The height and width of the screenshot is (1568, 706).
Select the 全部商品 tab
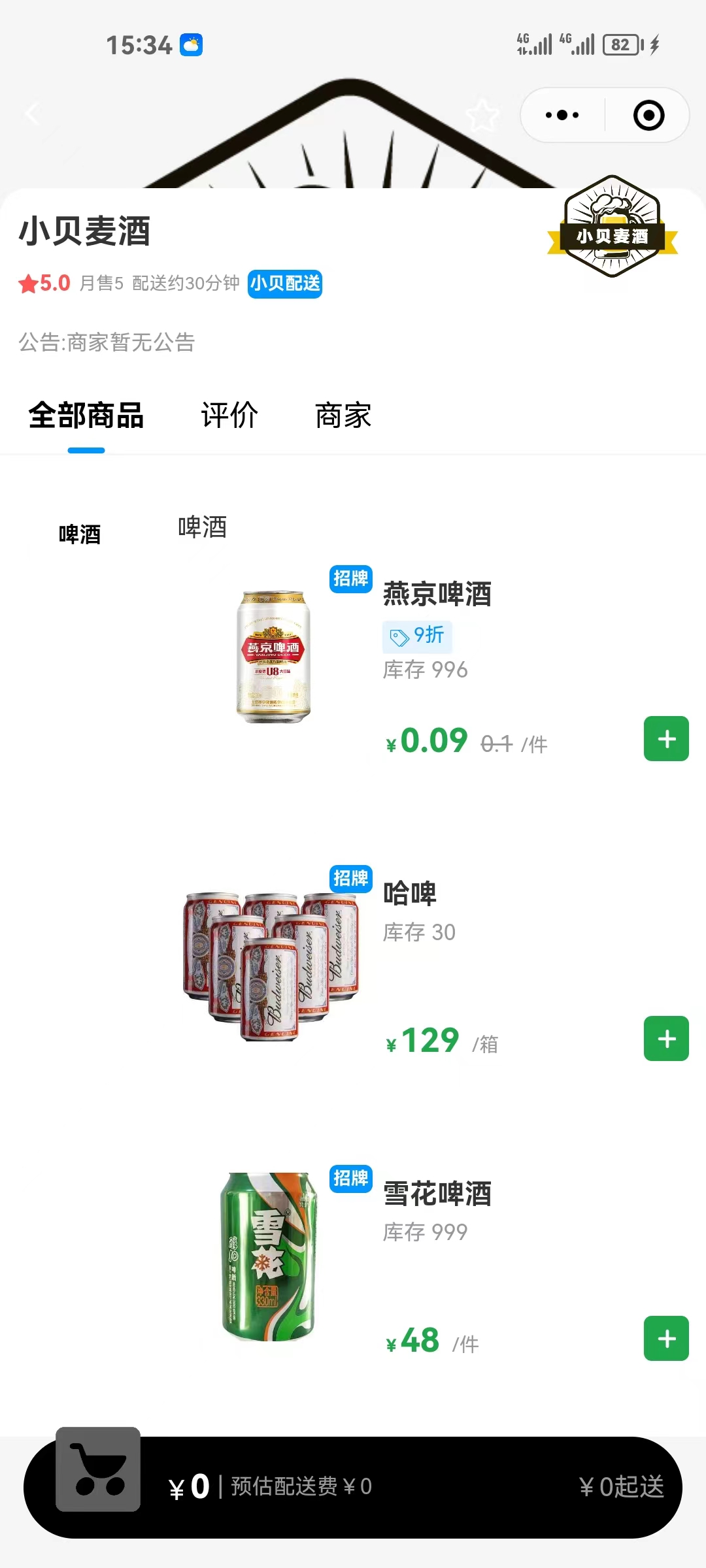point(86,416)
